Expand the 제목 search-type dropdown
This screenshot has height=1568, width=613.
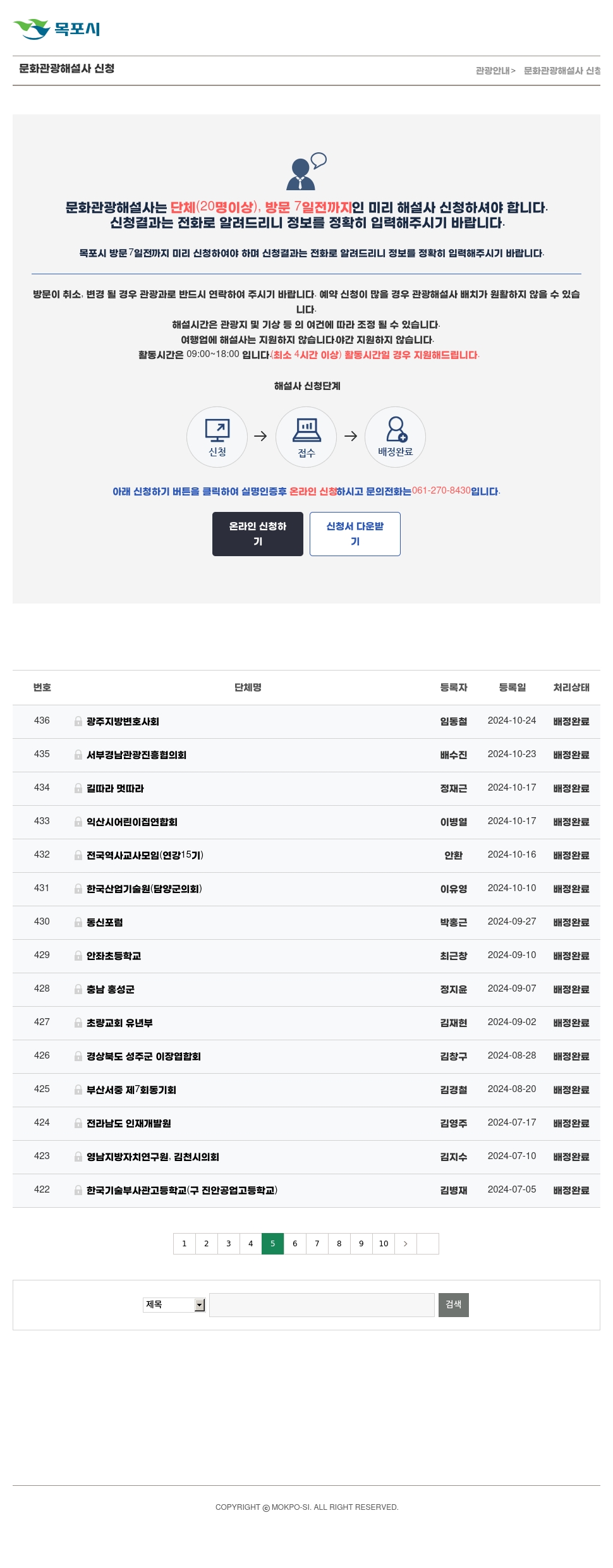(x=174, y=1305)
